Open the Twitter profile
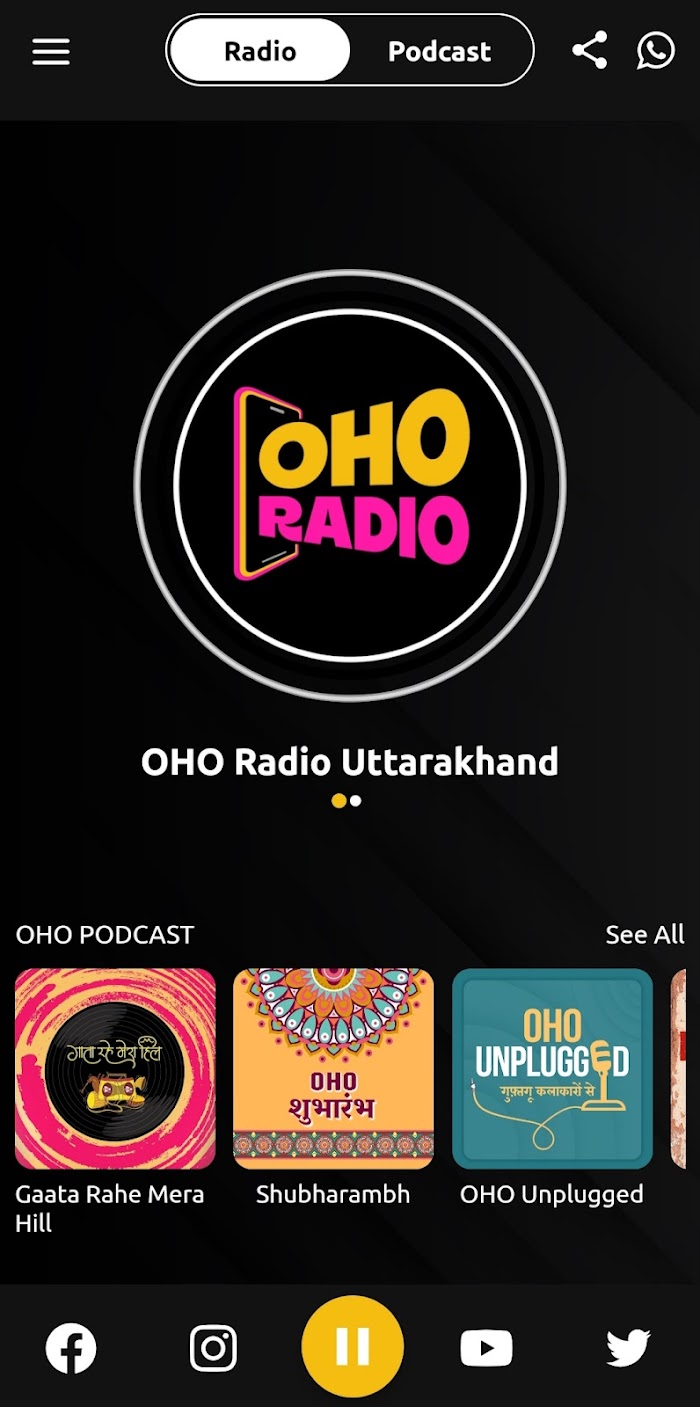700x1407 pixels. coord(628,1348)
